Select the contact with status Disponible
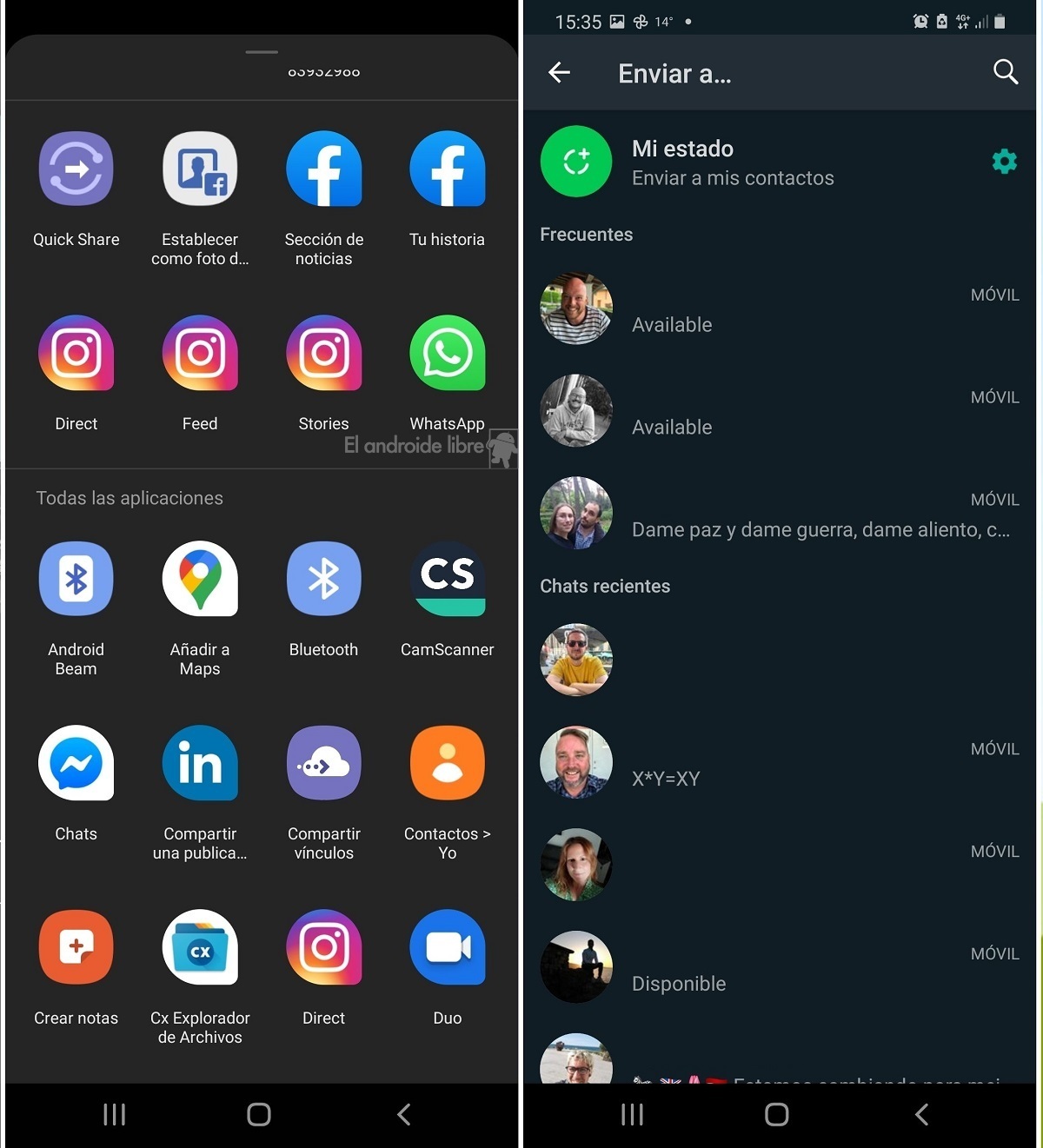The width and height of the screenshot is (1043, 1148). 778,967
